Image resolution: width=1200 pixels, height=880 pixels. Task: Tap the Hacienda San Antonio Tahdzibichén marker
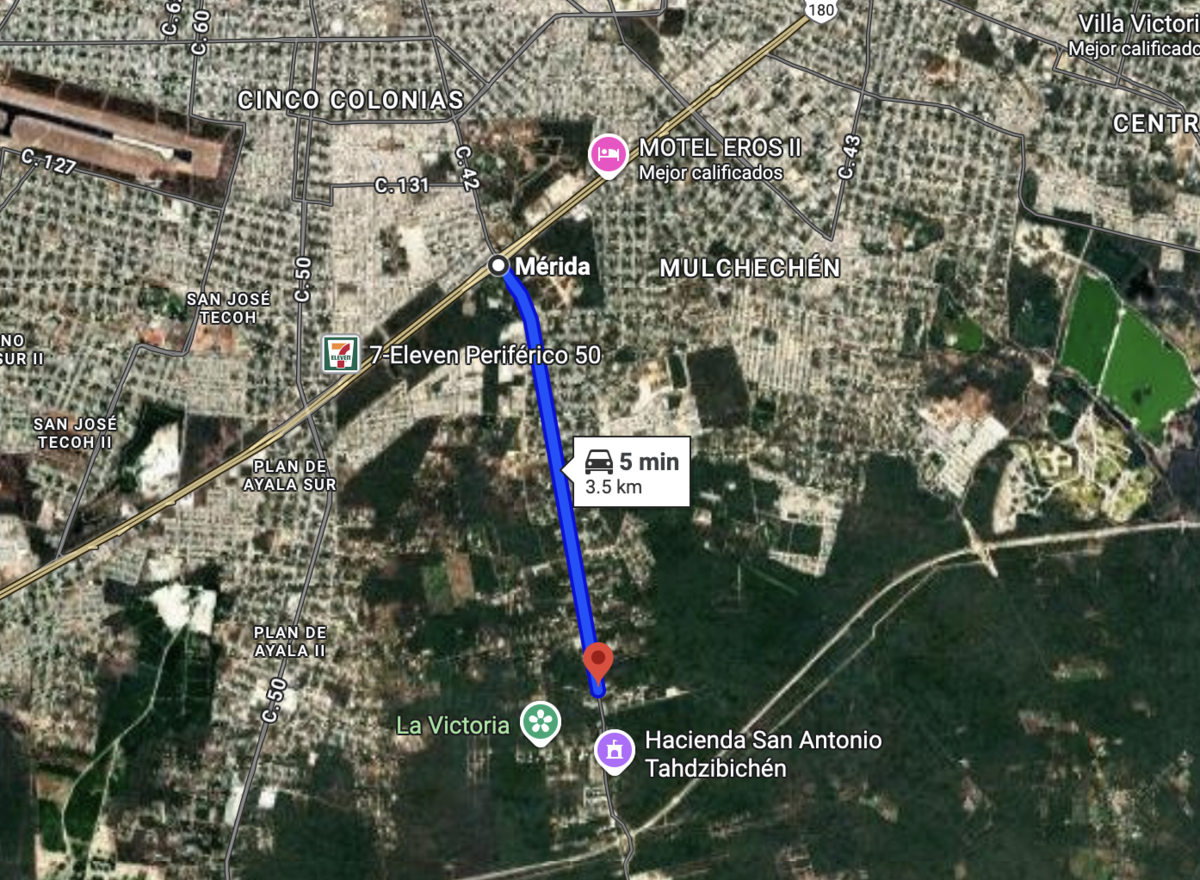click(x=614, y=749)
